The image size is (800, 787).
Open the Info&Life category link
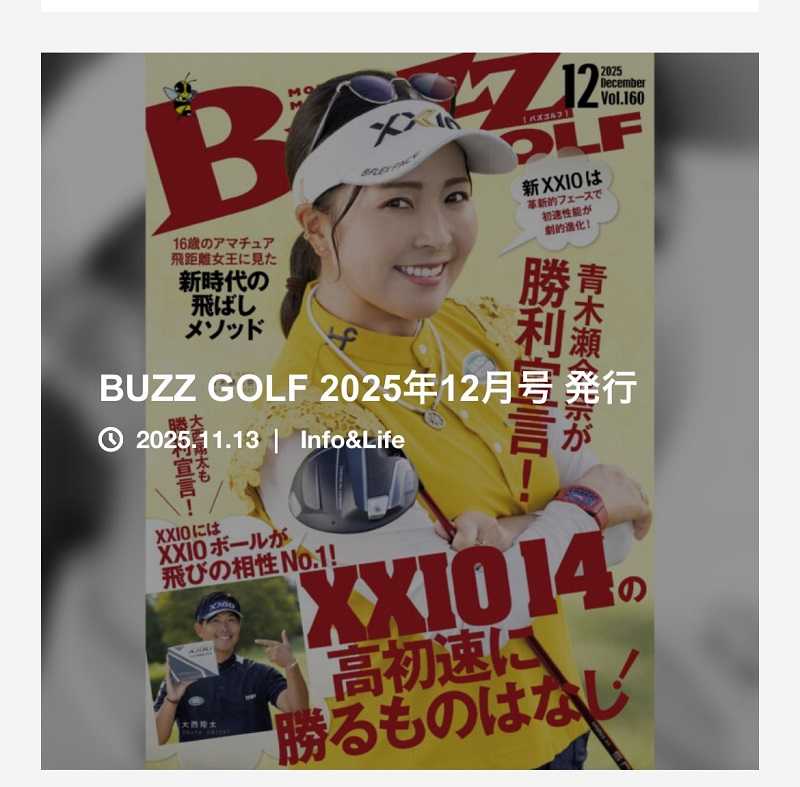[352, 439]
